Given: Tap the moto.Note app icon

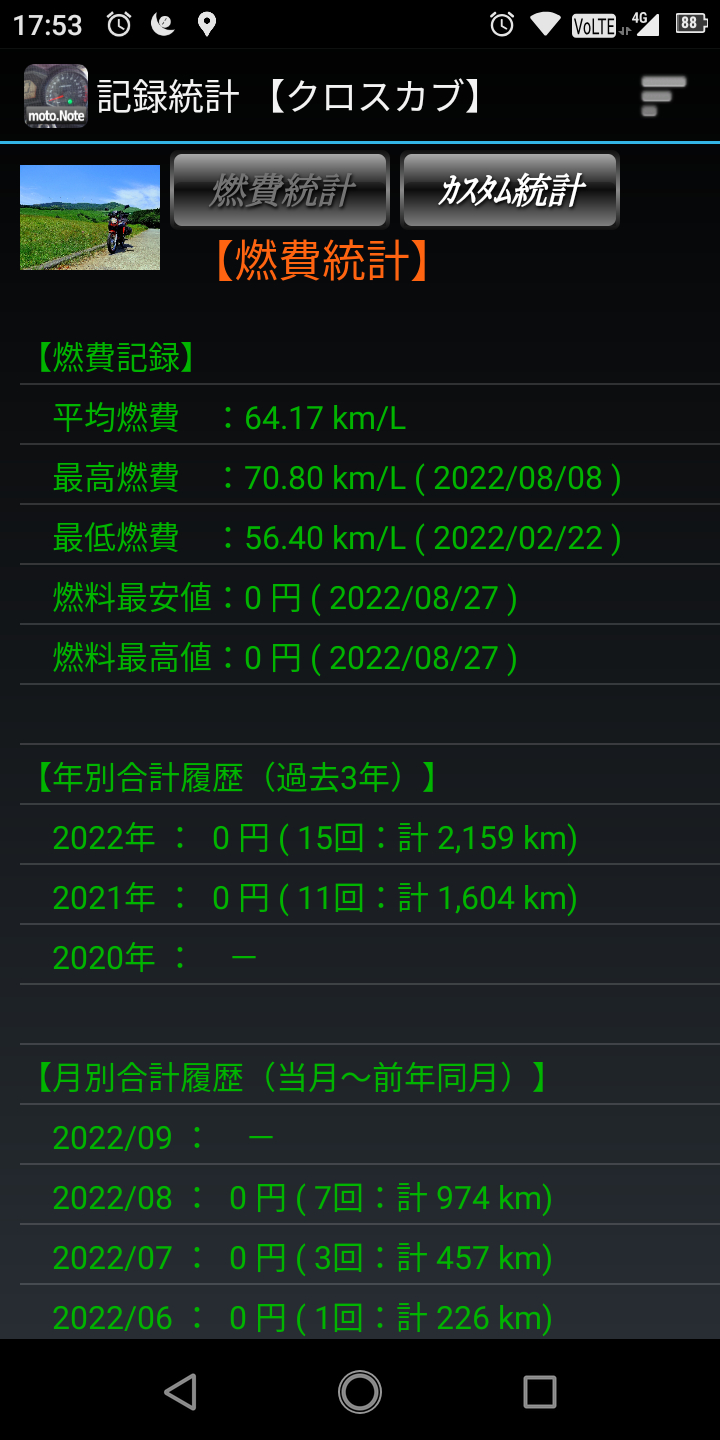Looking at the screenshot, I should [56, 96].
